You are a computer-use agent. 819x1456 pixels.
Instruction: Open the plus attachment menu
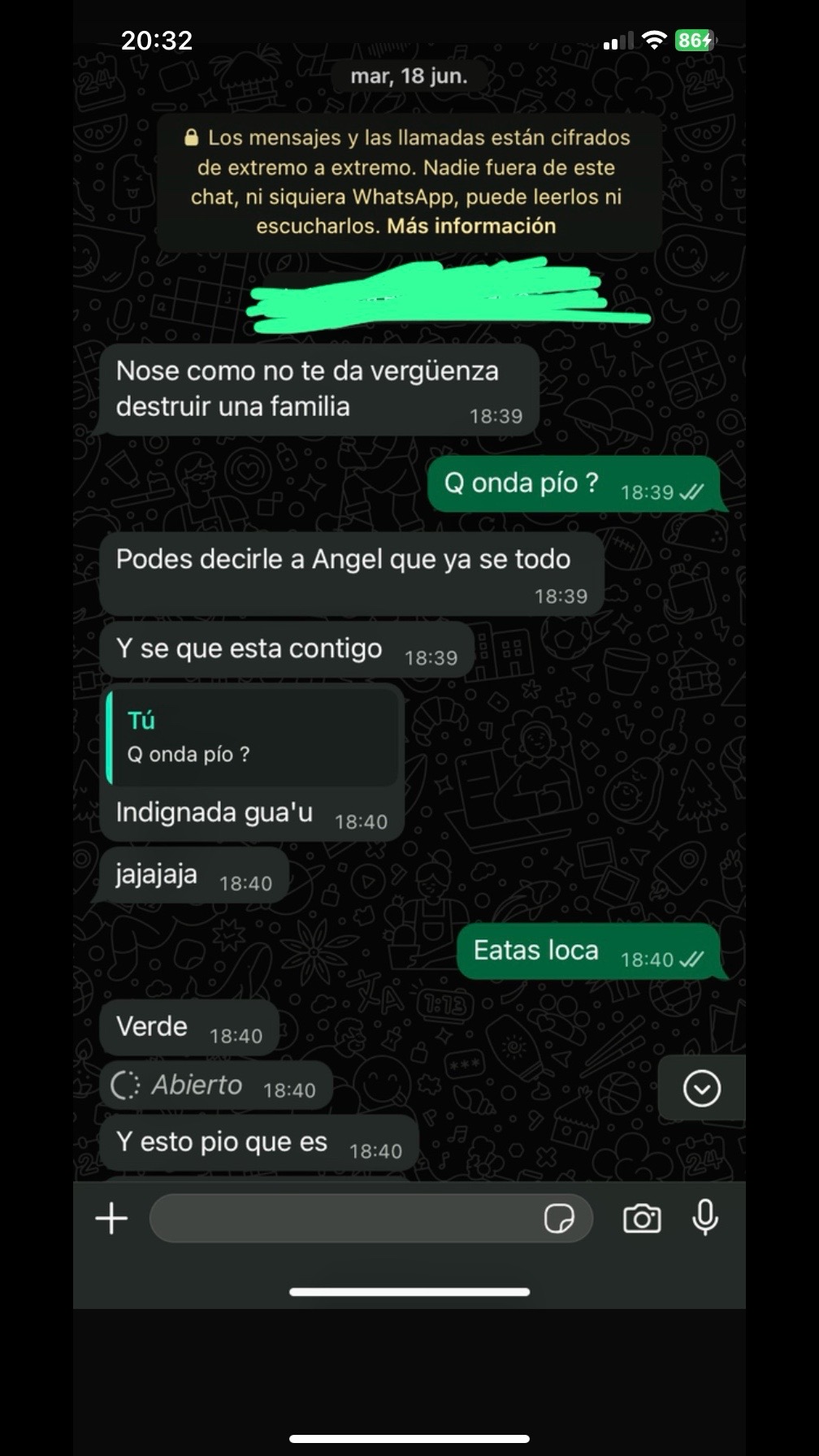click(112, 1219)
